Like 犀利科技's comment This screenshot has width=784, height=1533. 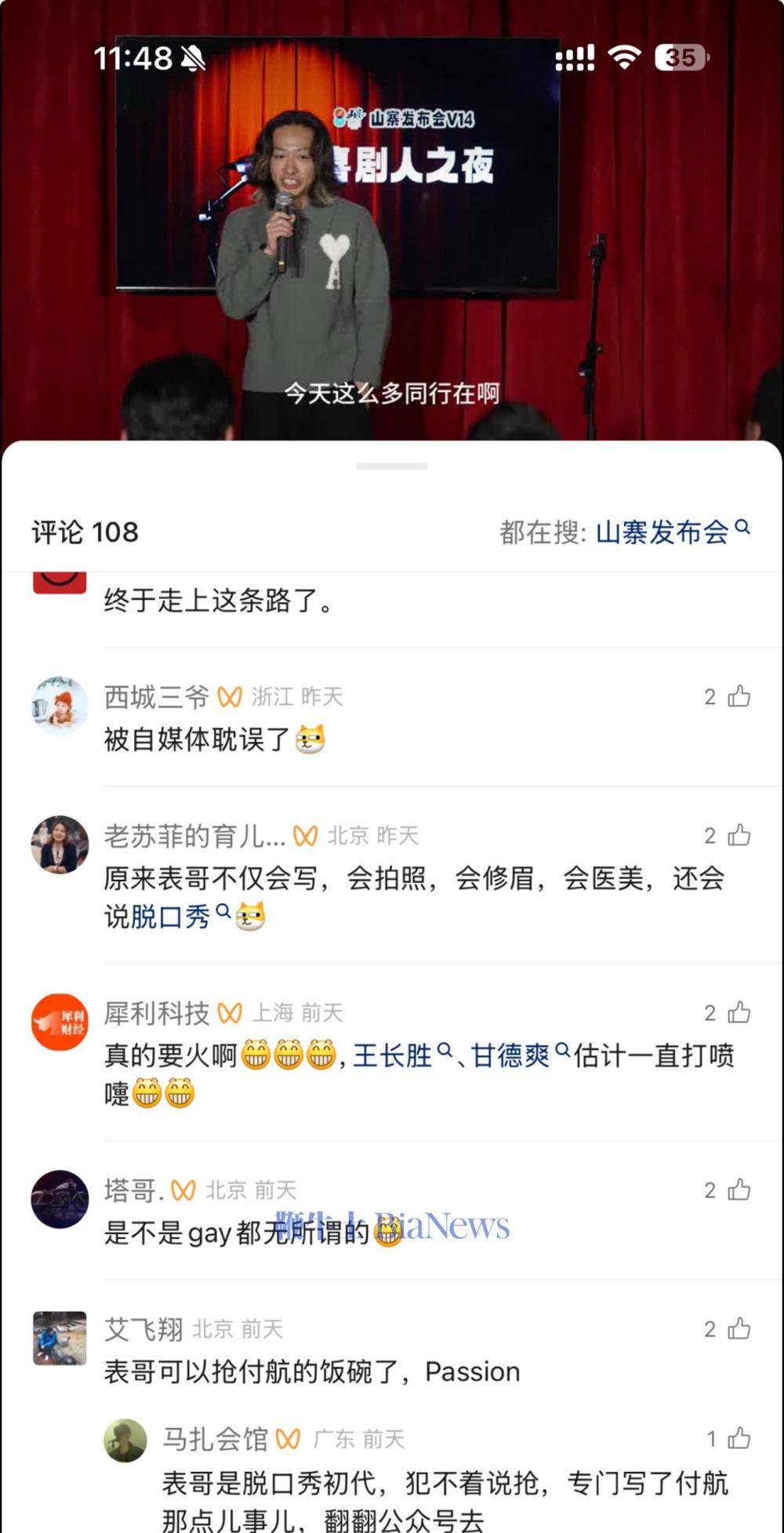coord(739,1012)
